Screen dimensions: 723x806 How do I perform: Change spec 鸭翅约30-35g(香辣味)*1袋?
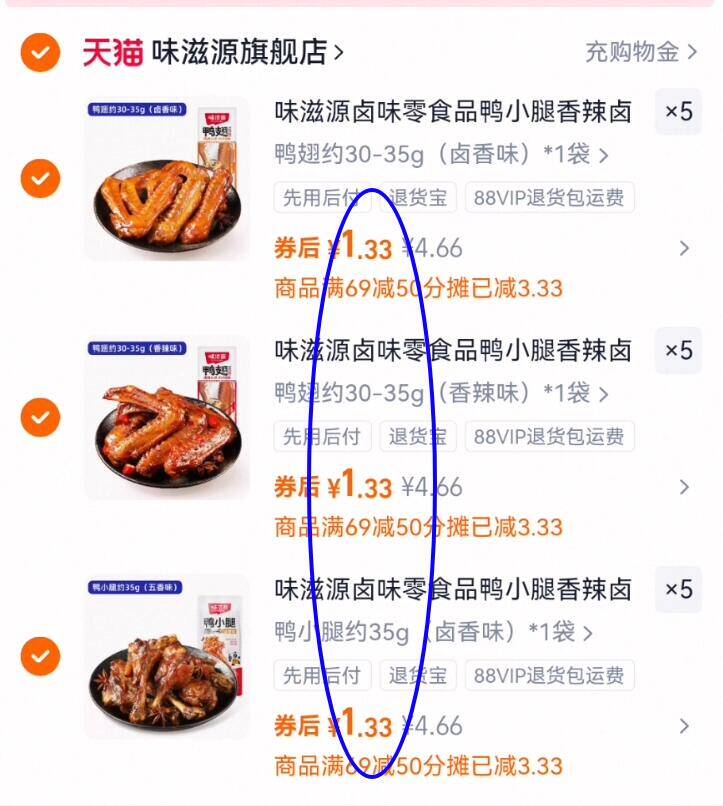[x=441, y=393]
